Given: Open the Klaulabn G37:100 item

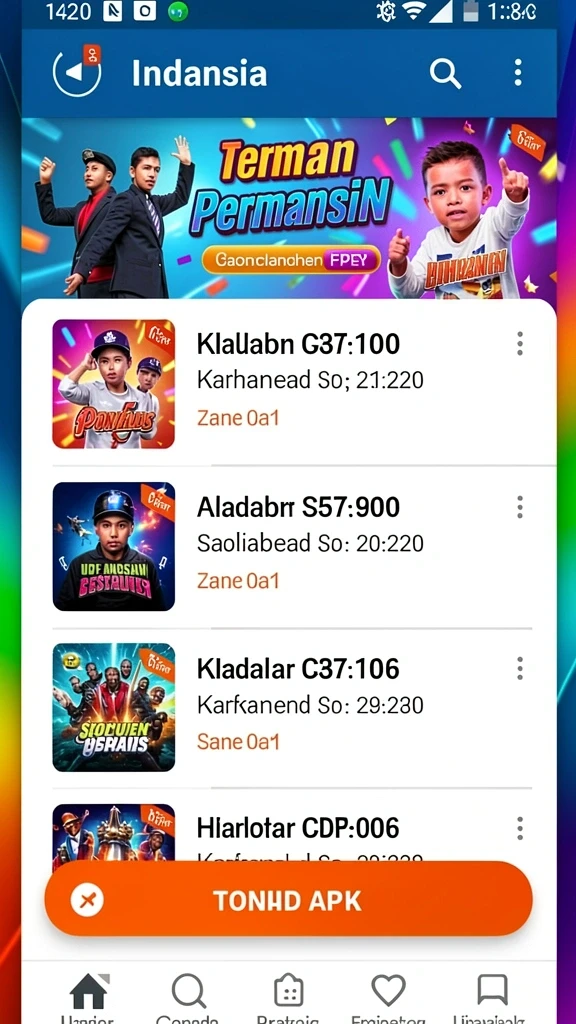Looking at the screenshot, I should (x=289, y=384).
